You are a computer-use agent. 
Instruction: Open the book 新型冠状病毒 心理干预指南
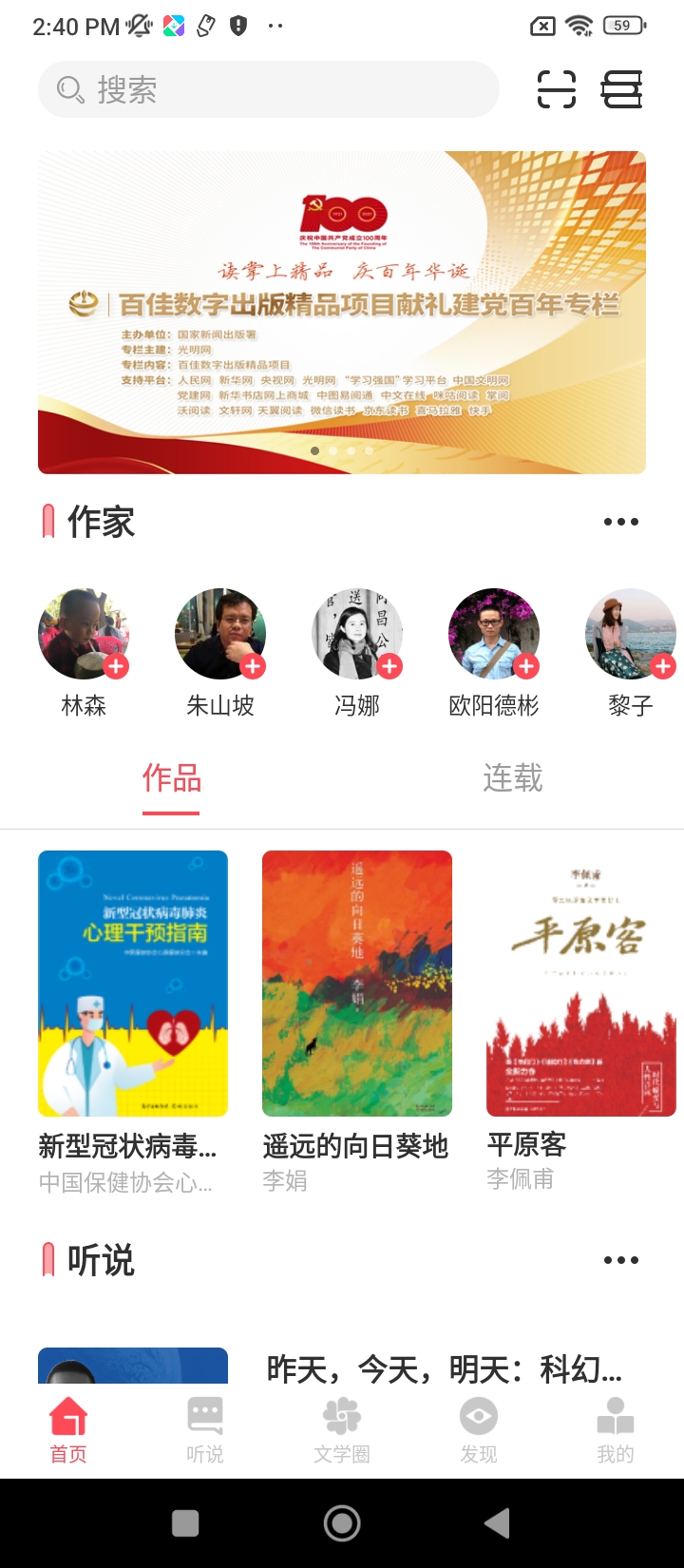(x=133, y=983)
